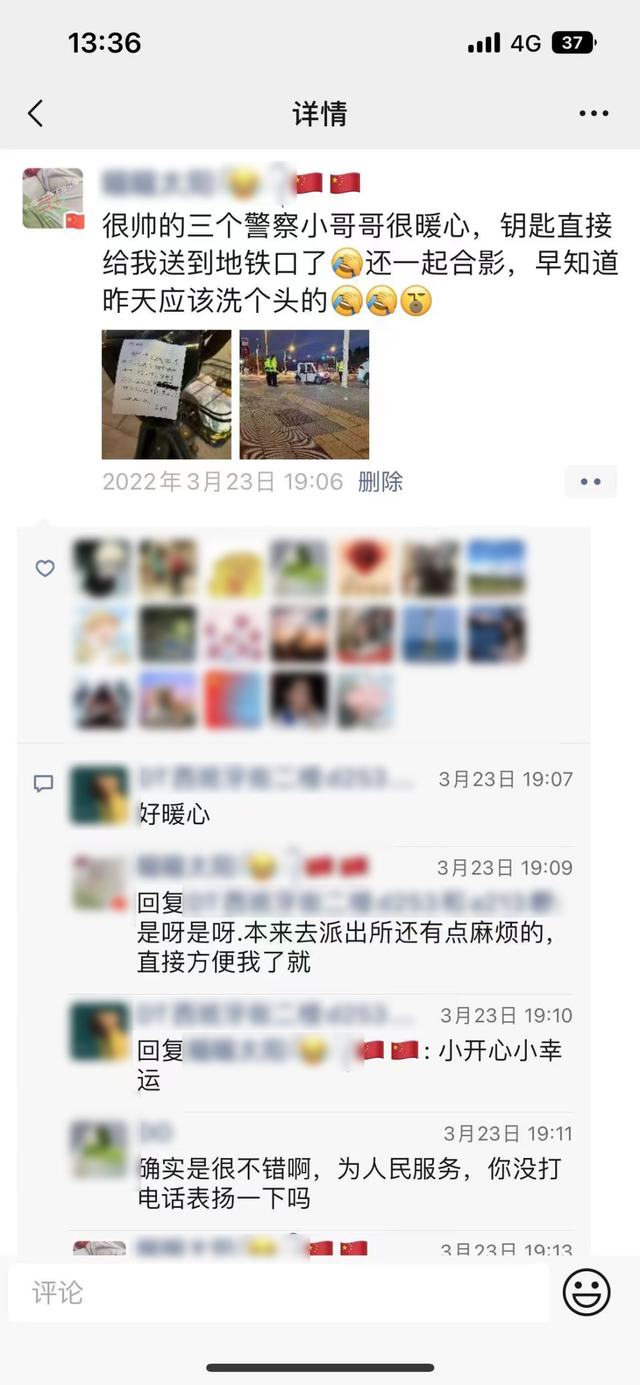
Task: Go back from the 详情 page
Action: point(36,113)
